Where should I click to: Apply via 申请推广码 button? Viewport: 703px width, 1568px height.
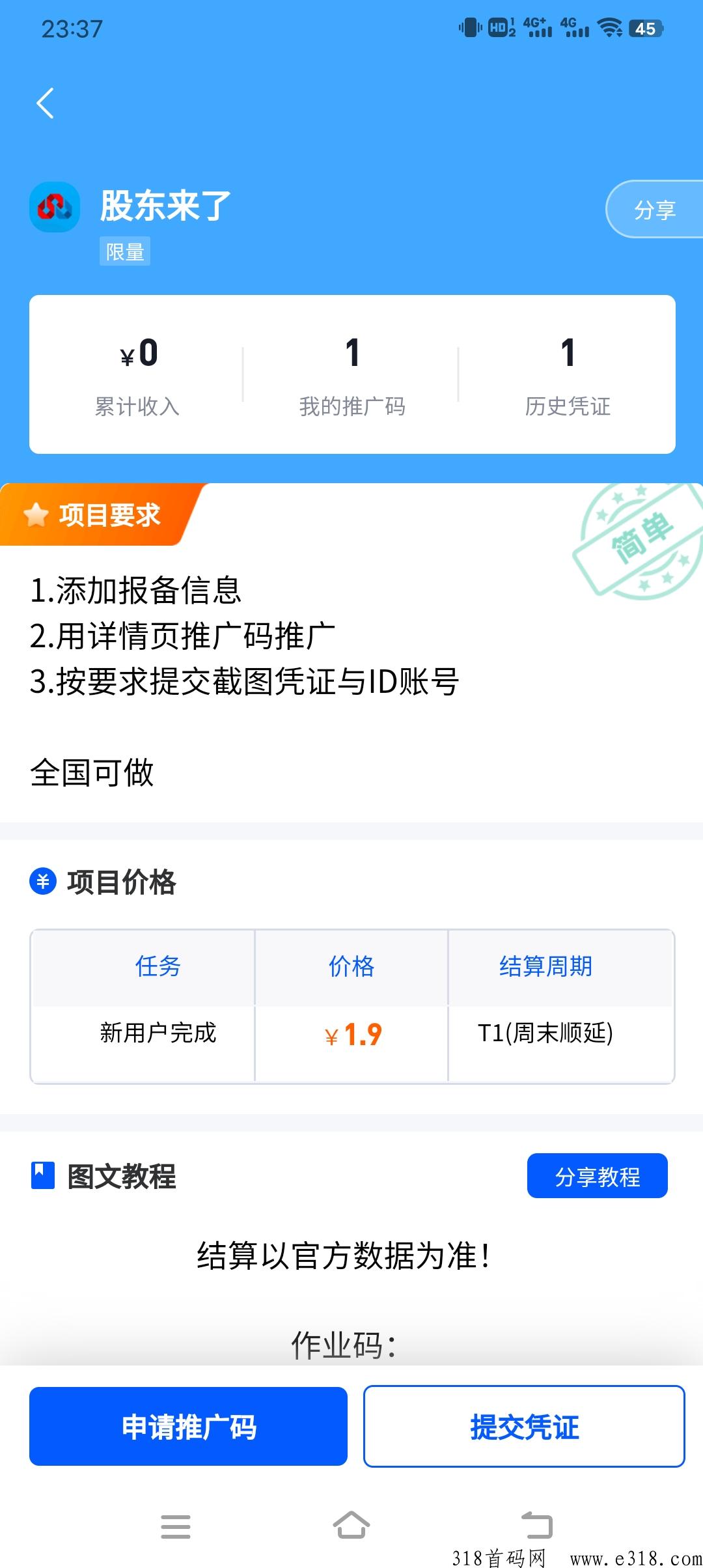188,1426
